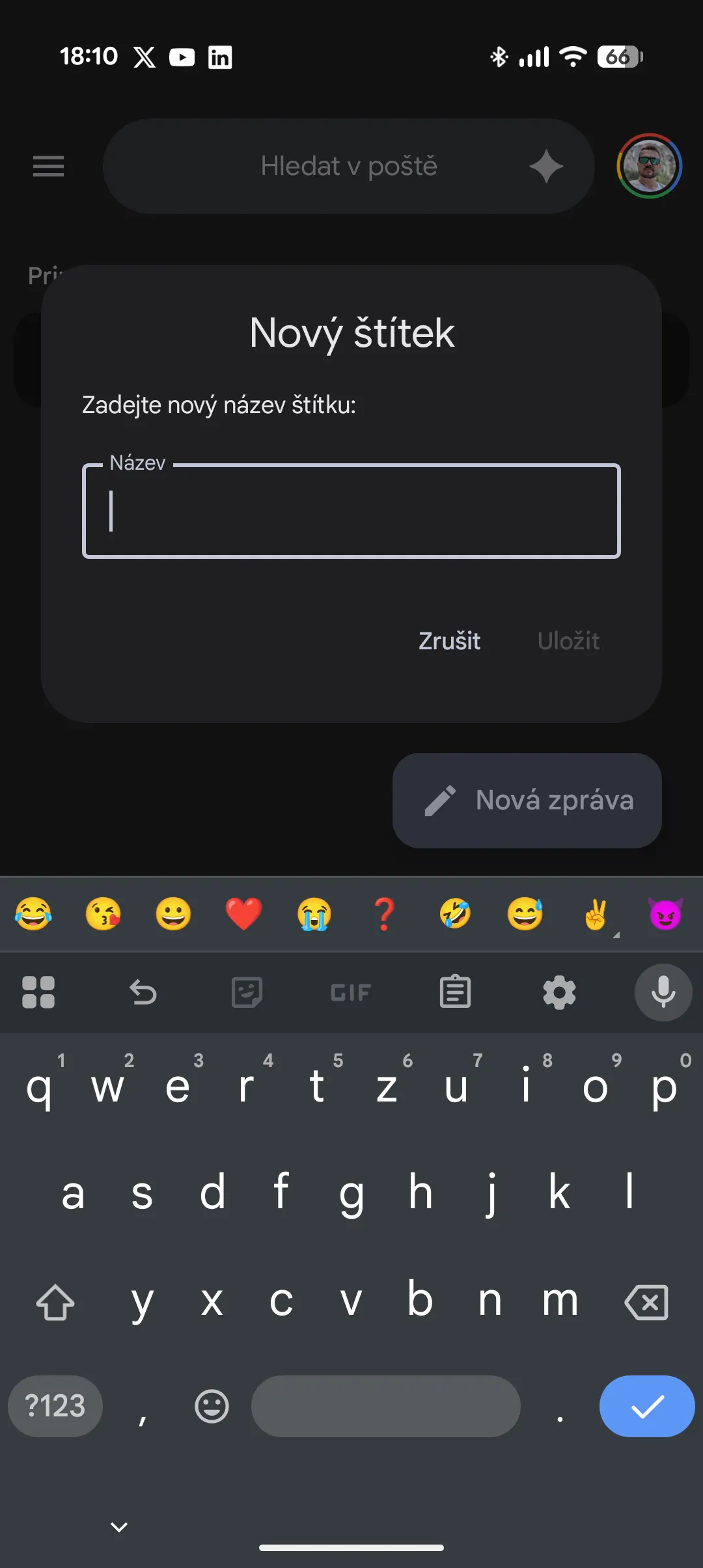Start voice input with the microphone
Screen dimensions: 703x1568
663,992
